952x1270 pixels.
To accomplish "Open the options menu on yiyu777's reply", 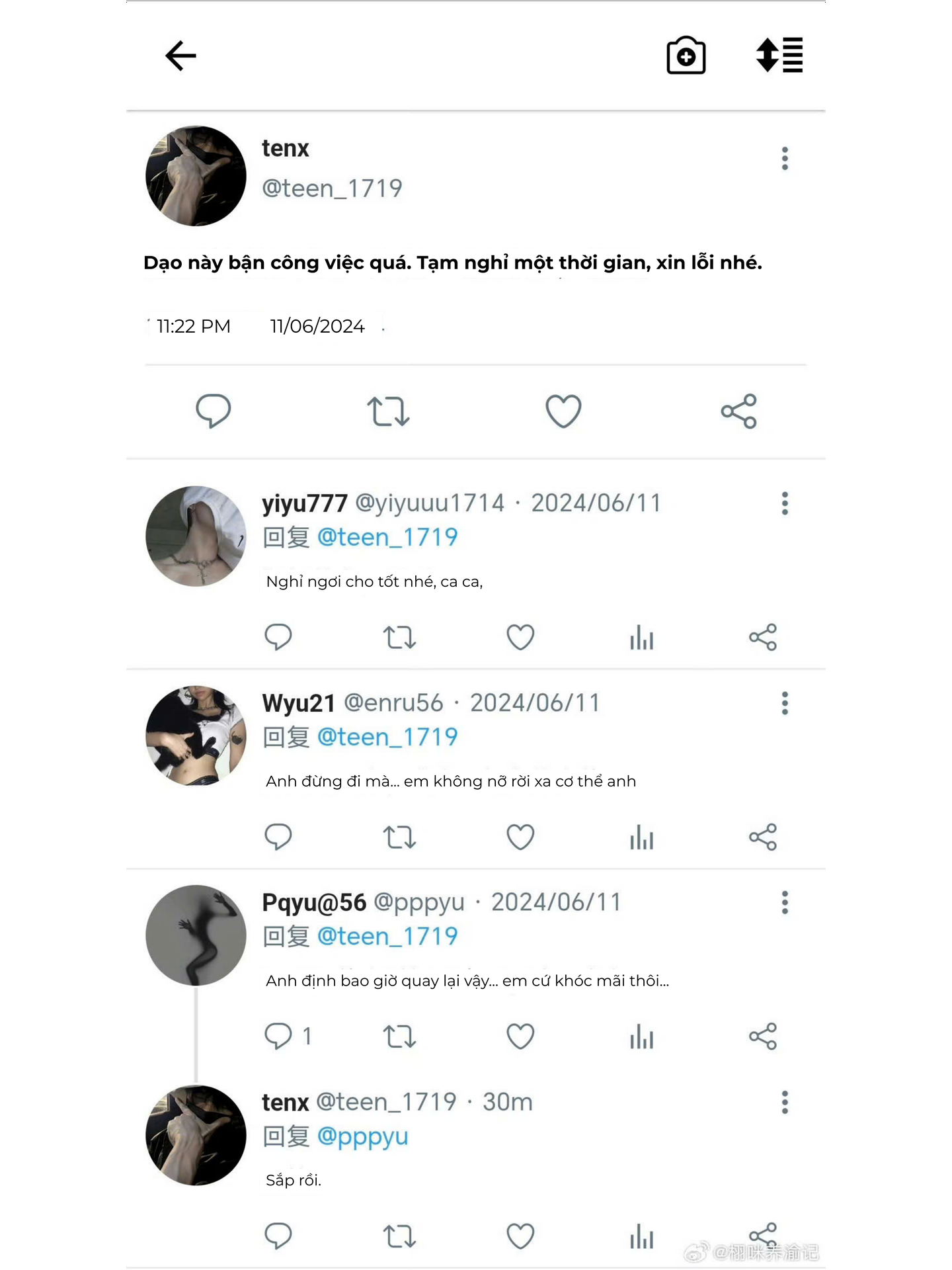I will coord(785,503).
